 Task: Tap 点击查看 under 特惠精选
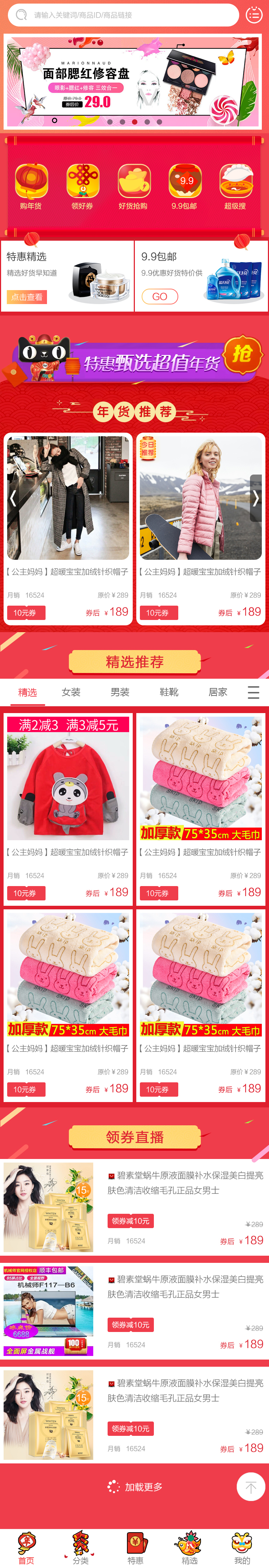coord(27,297)
